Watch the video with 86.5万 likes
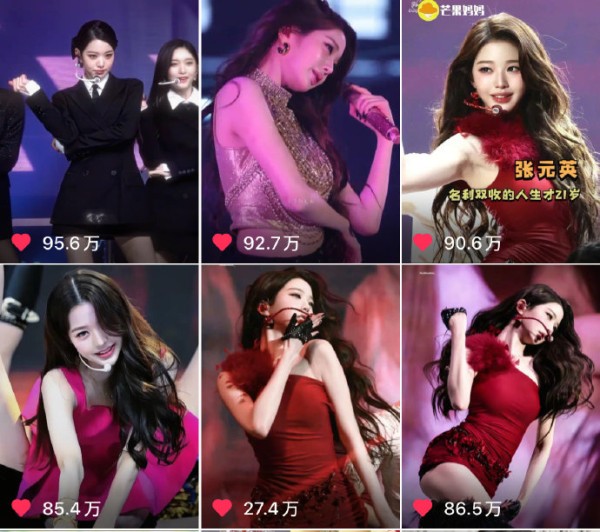Image resolution: width=600 pixels, height=532 pixels. (500, 395)
